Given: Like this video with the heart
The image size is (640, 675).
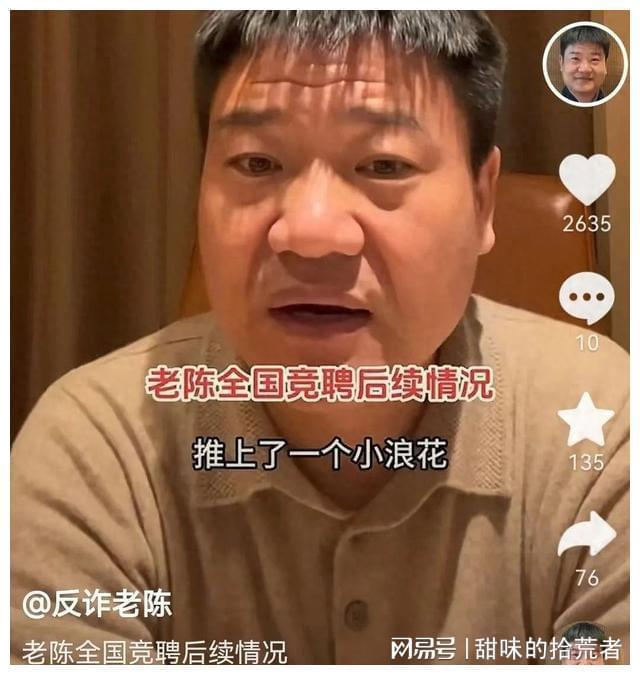Looking at the screenshot, I should (586, 180).
